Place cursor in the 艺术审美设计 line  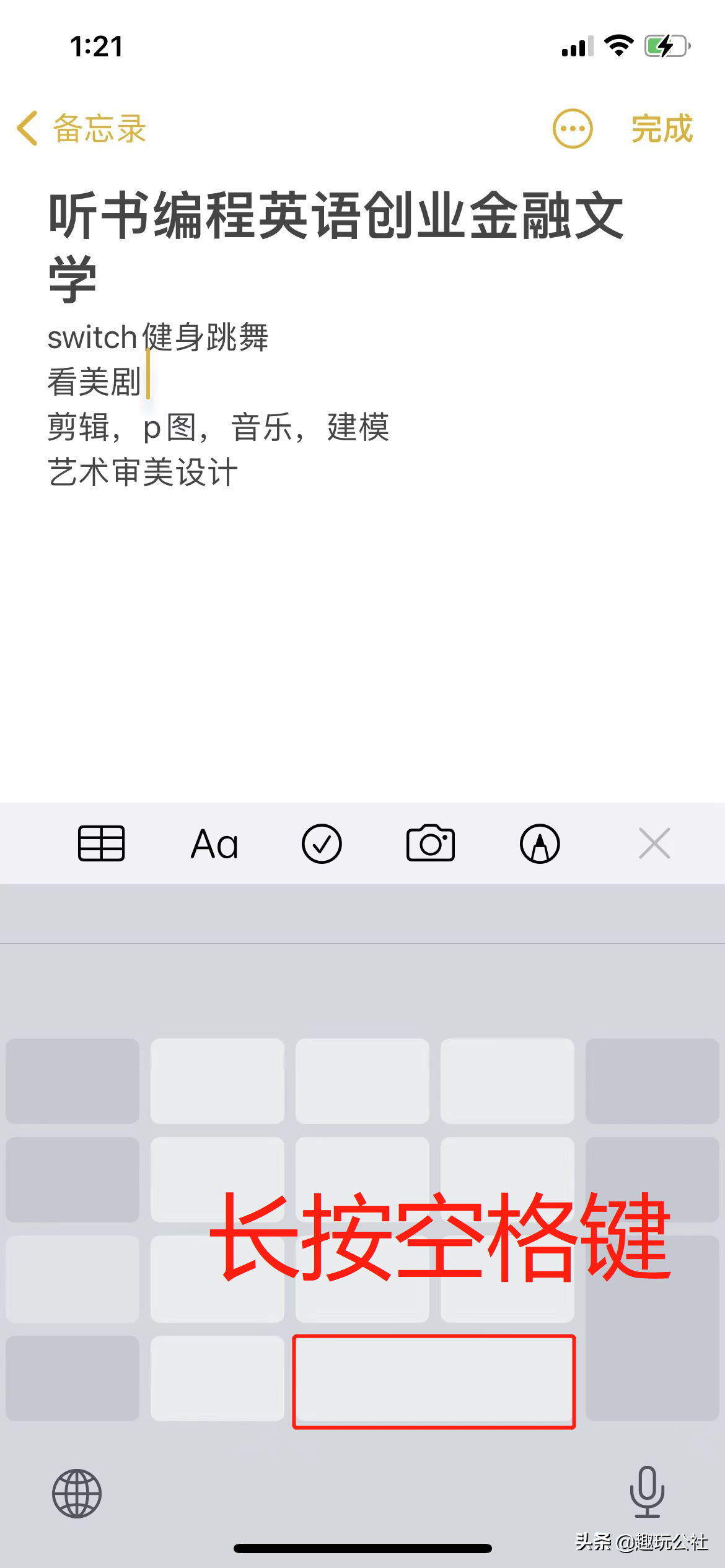tap(143, 472)
